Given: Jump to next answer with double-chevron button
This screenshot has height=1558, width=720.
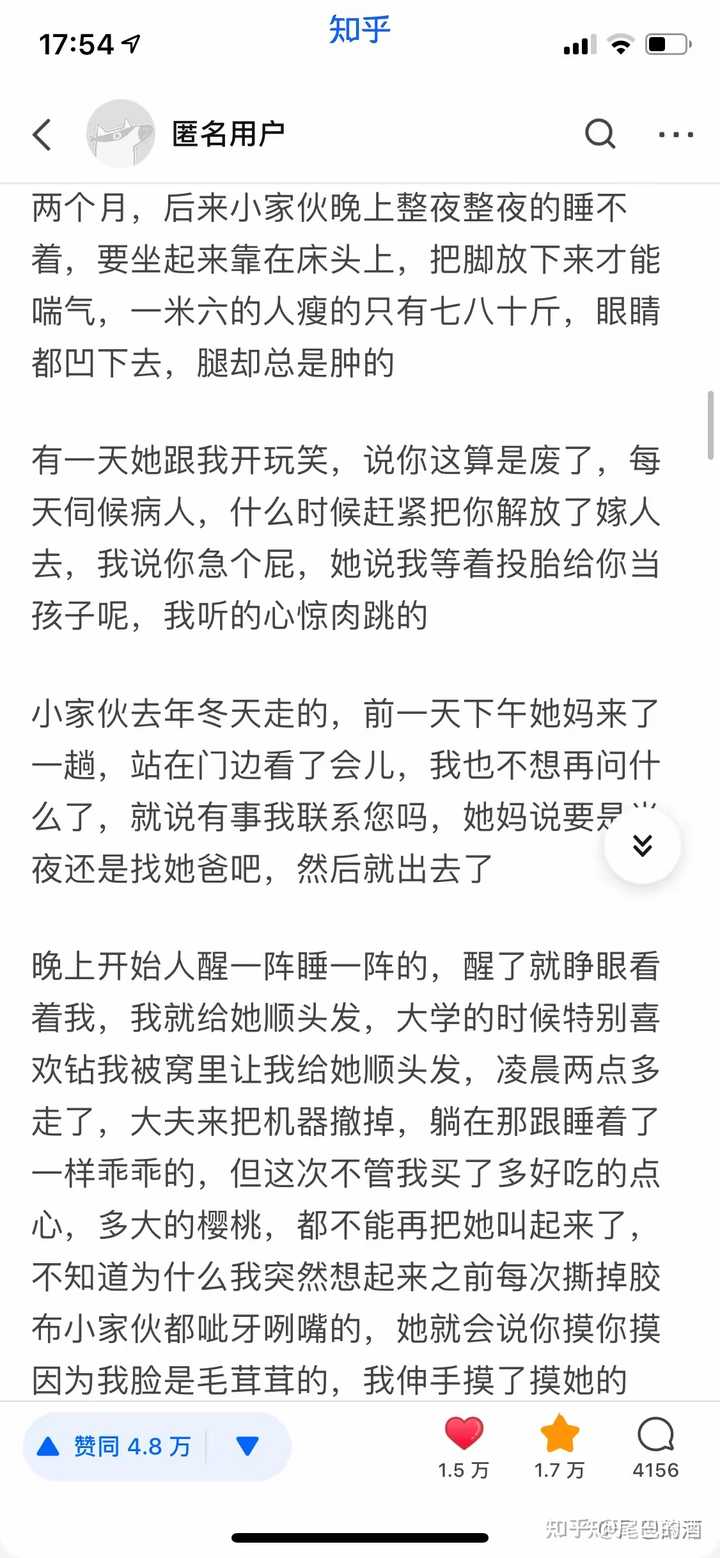Looking at the screenshot, I should pyautogui.click(x=643, y=846).
